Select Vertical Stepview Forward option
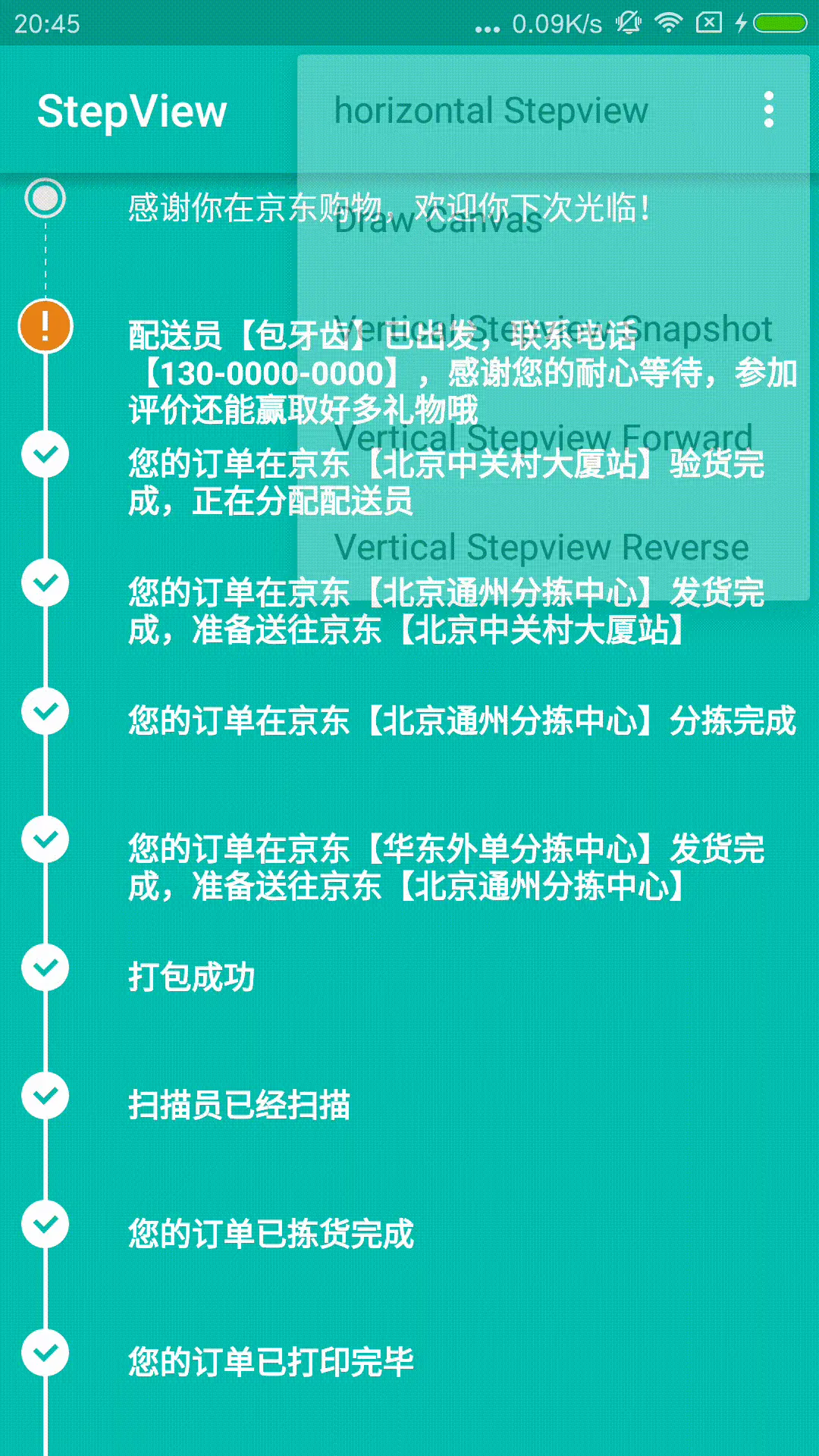This screenshot has width=819, height=1456. pos(543,438)
